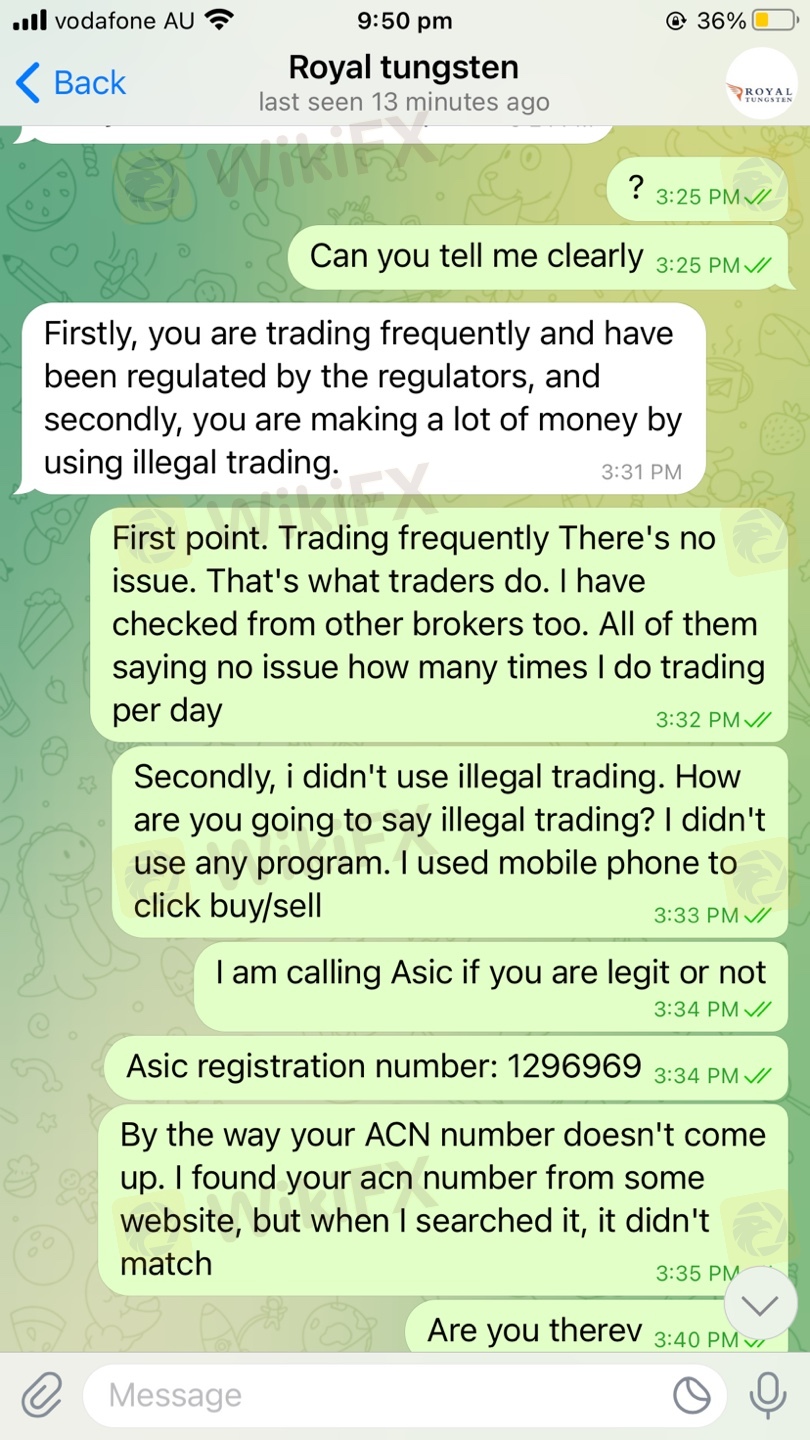The height and width of the screenshot is (1440, 810).
Task: Open the sticker panel icon
Action: 691,1396
